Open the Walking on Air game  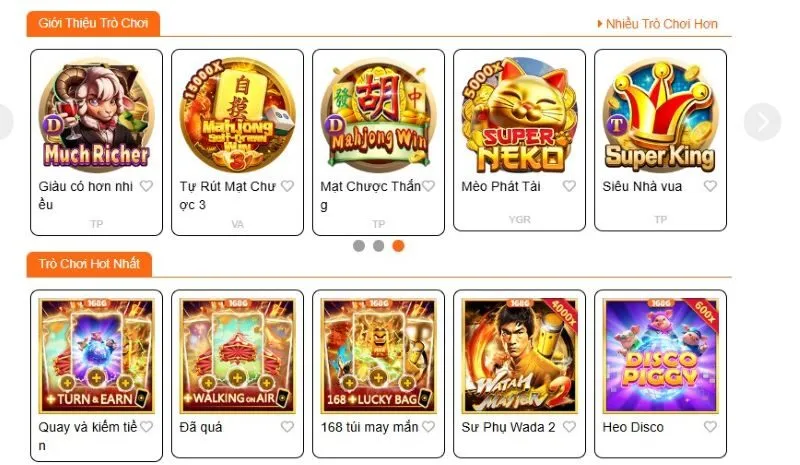(x=237, y=355)
